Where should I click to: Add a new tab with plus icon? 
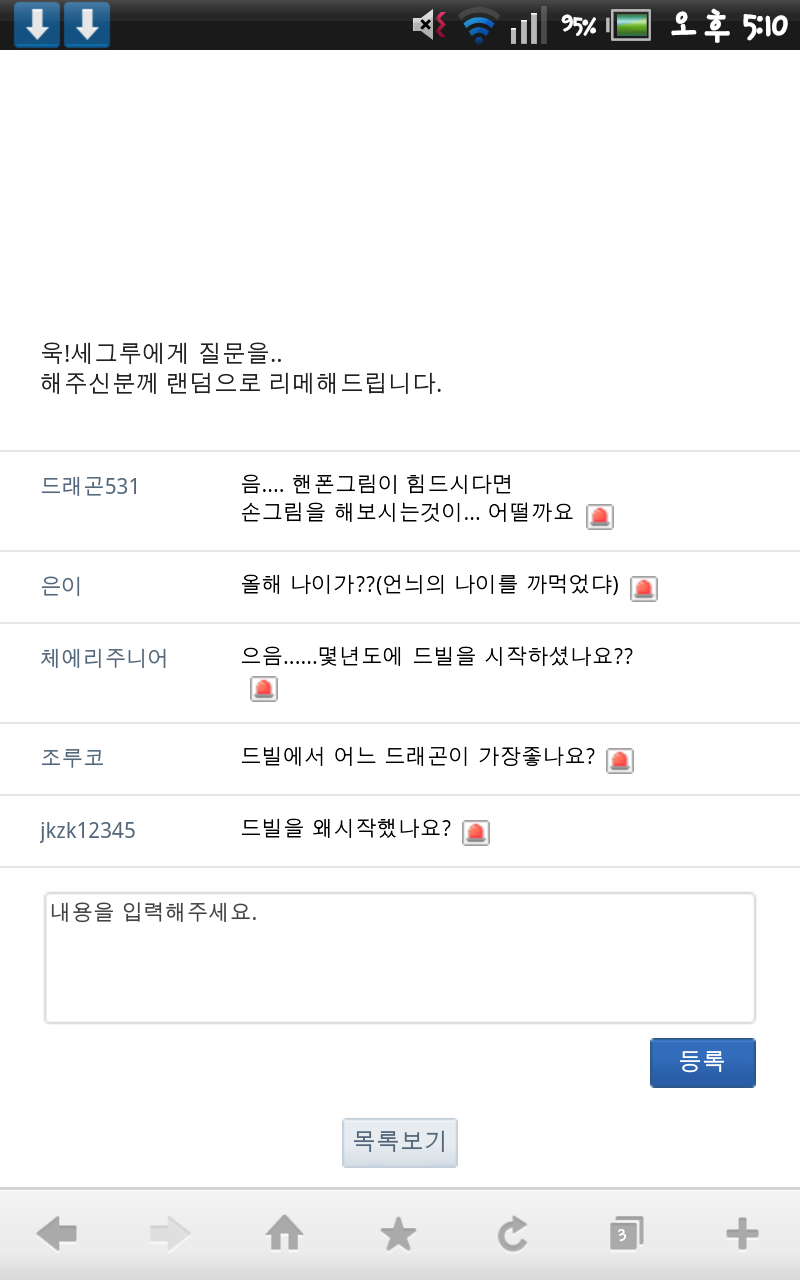coord(742,1235)
